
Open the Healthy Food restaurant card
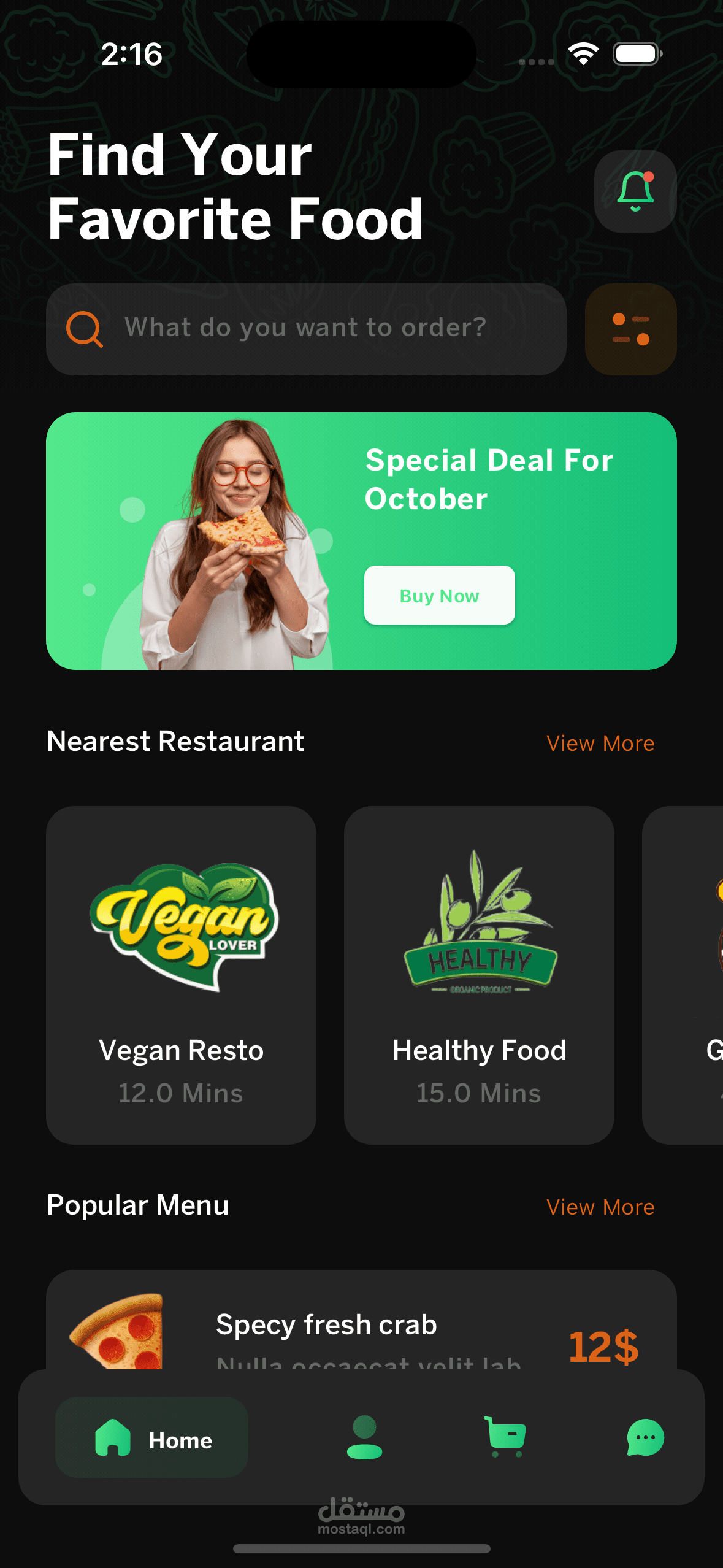[x=479, y=975]
